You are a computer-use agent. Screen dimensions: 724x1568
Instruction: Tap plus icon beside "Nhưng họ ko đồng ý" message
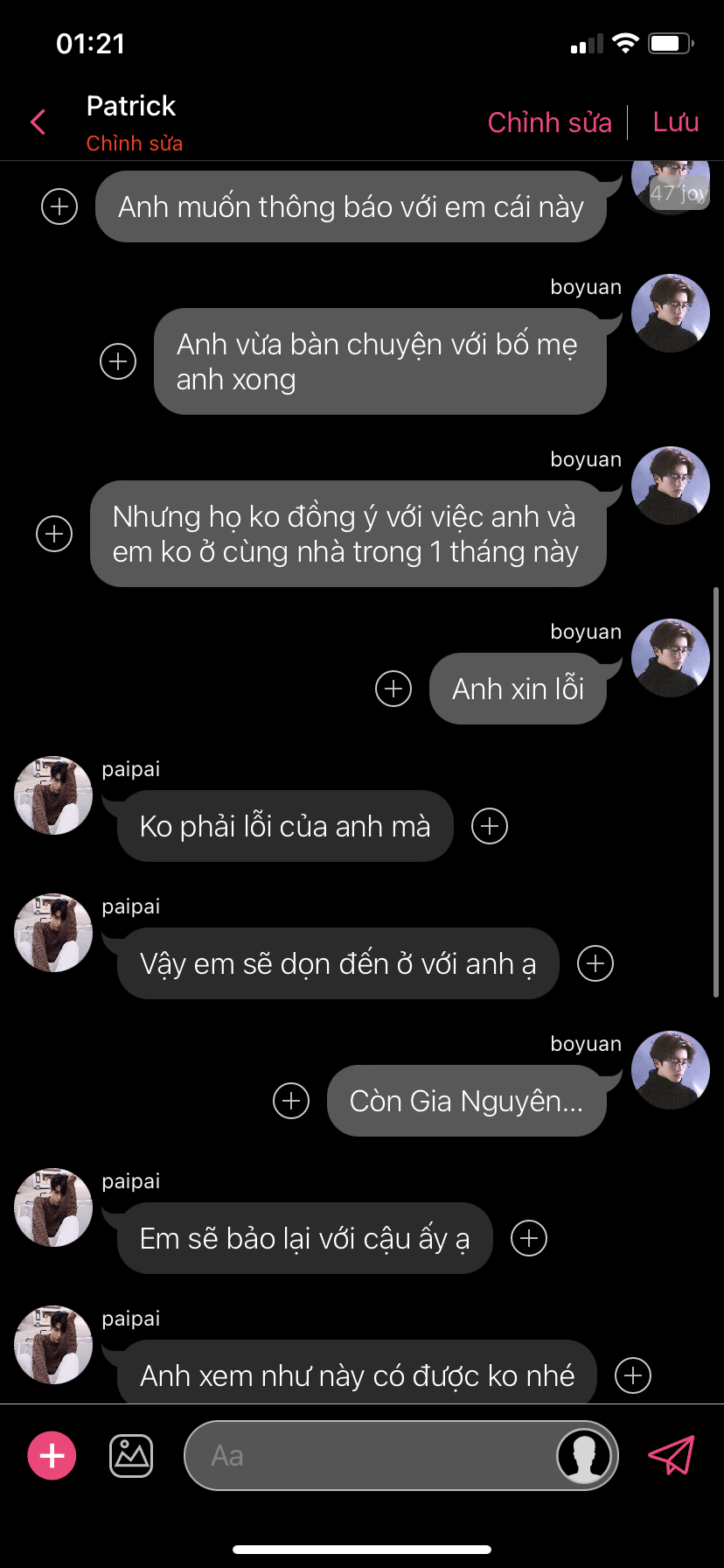pos(54,534)
